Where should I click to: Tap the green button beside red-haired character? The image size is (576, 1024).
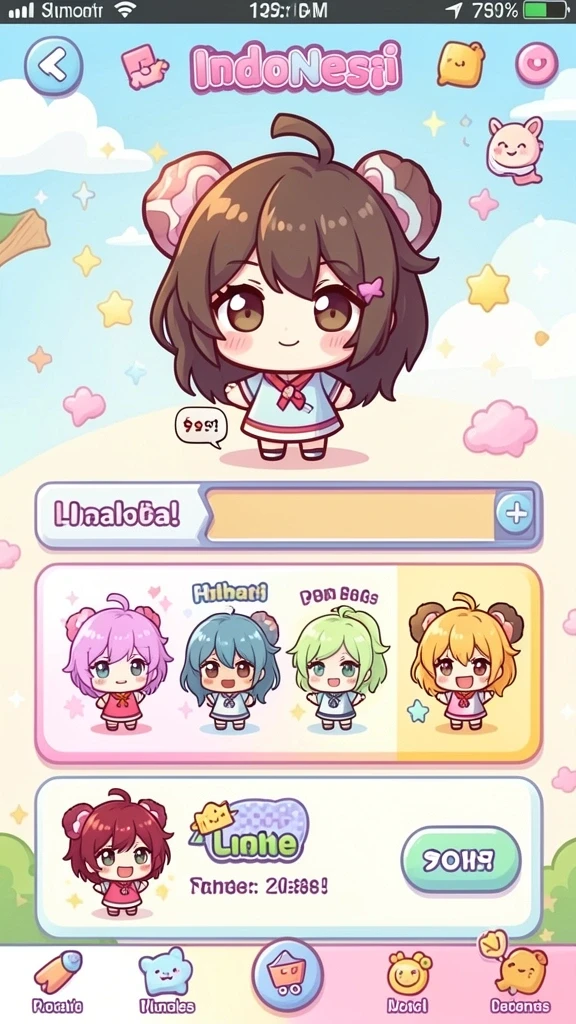pyautogui.click(x=460, y=860)
